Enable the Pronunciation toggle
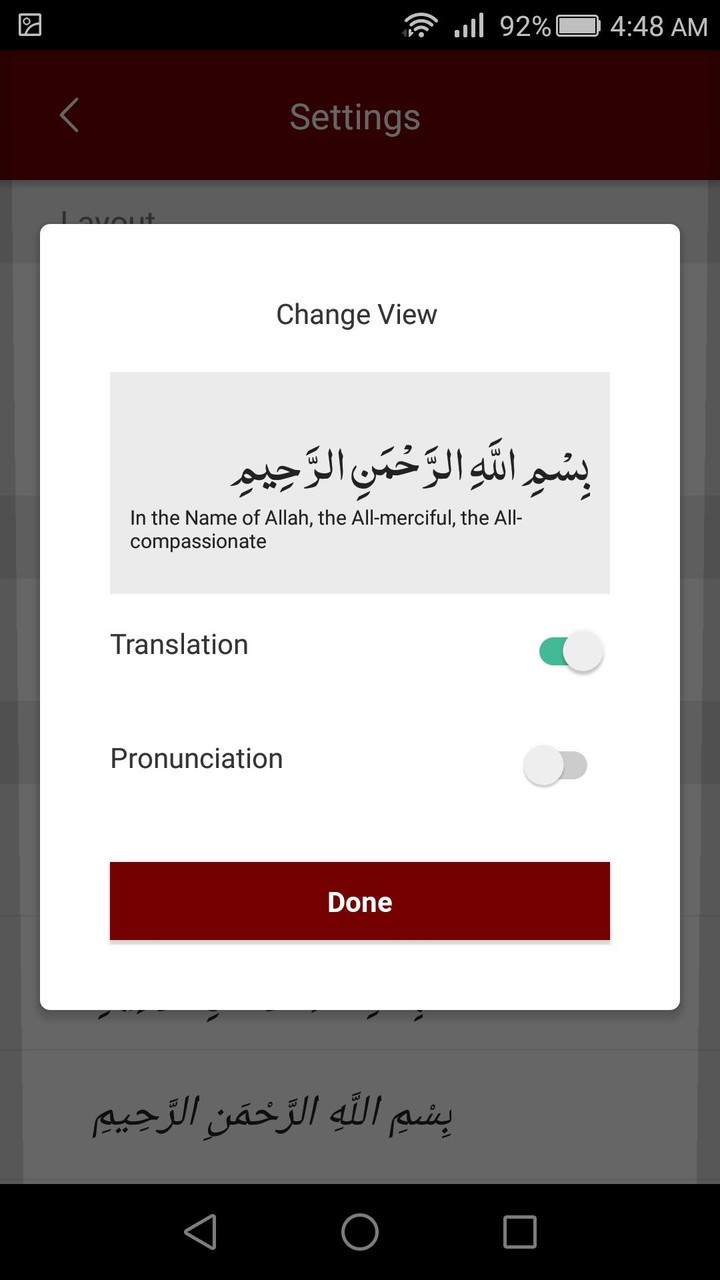Viewport: 720px width, 1280px height. click(x=557, y=764)
